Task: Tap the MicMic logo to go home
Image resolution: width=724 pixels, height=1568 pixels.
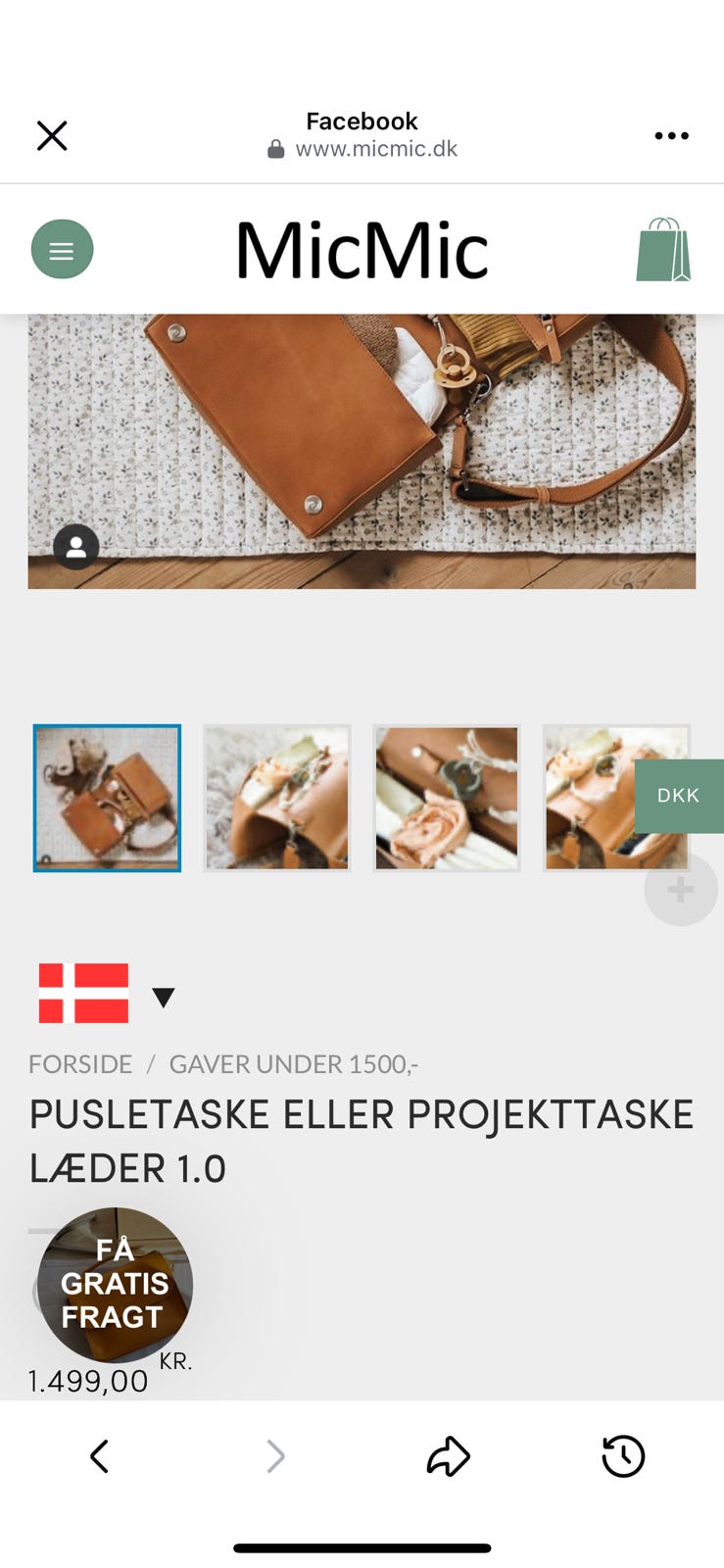Action: 362,248
